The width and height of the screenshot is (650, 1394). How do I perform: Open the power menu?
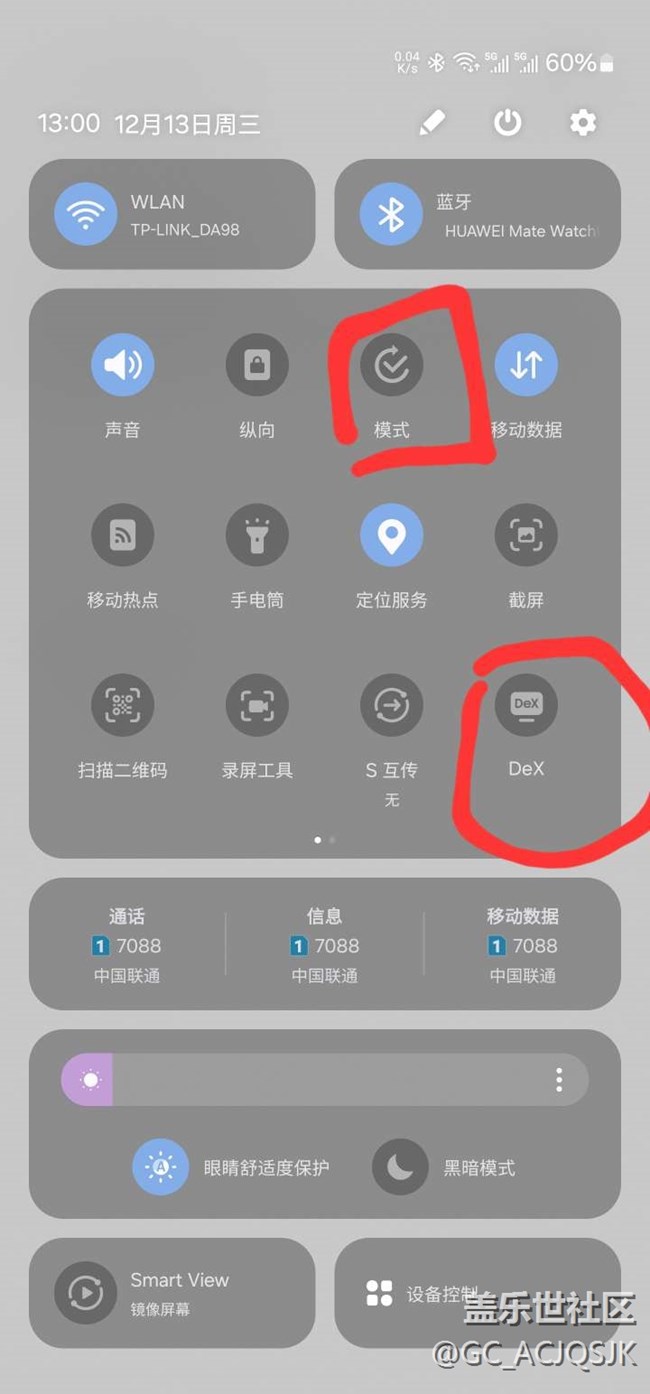[x=507, y=123]
